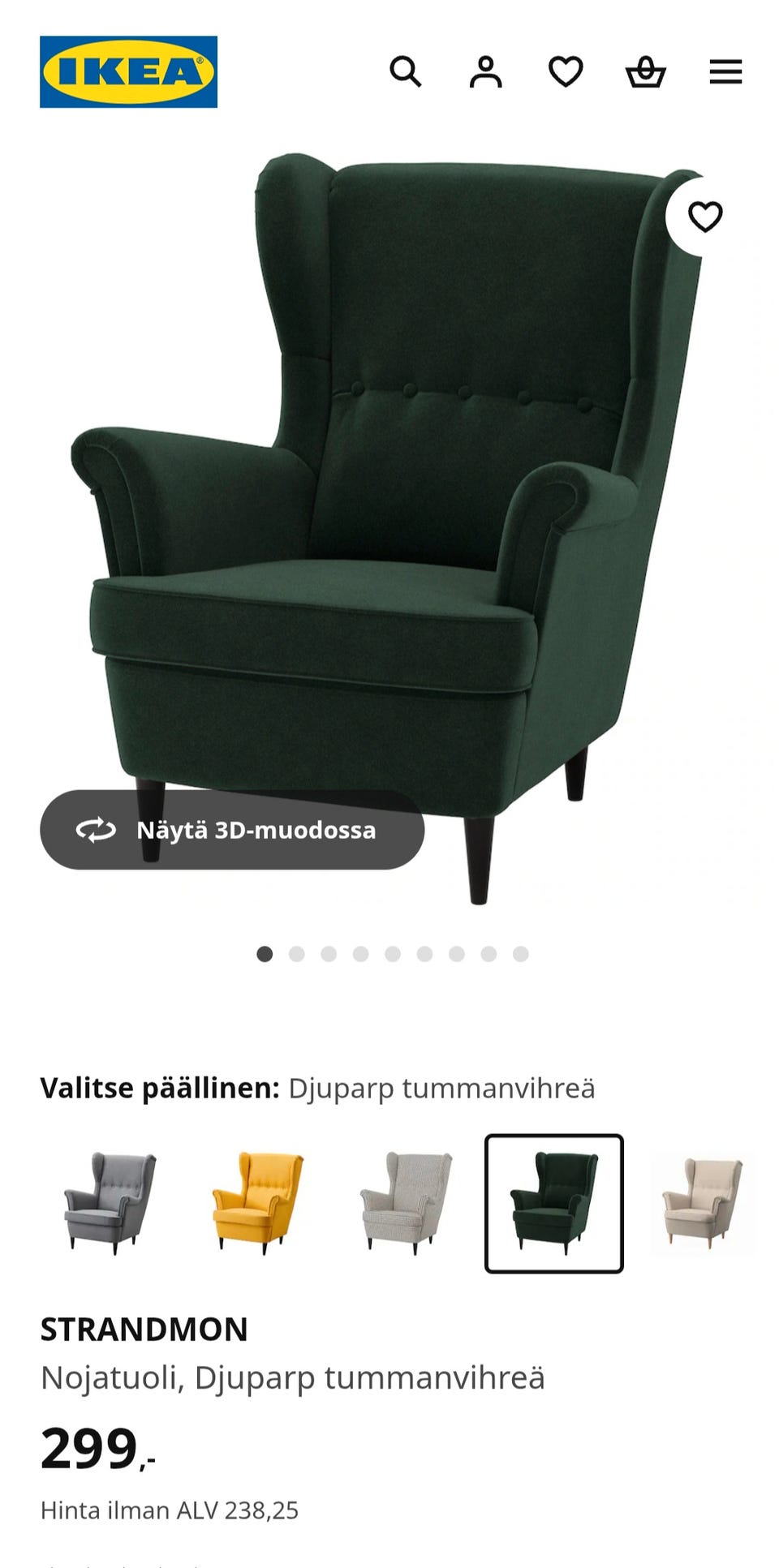Image resolution: width=779 pixels, height=1568 pixels.
Task: Pick the beige armchair cover
Action: pyautogui.click(x=703, y=1203)
